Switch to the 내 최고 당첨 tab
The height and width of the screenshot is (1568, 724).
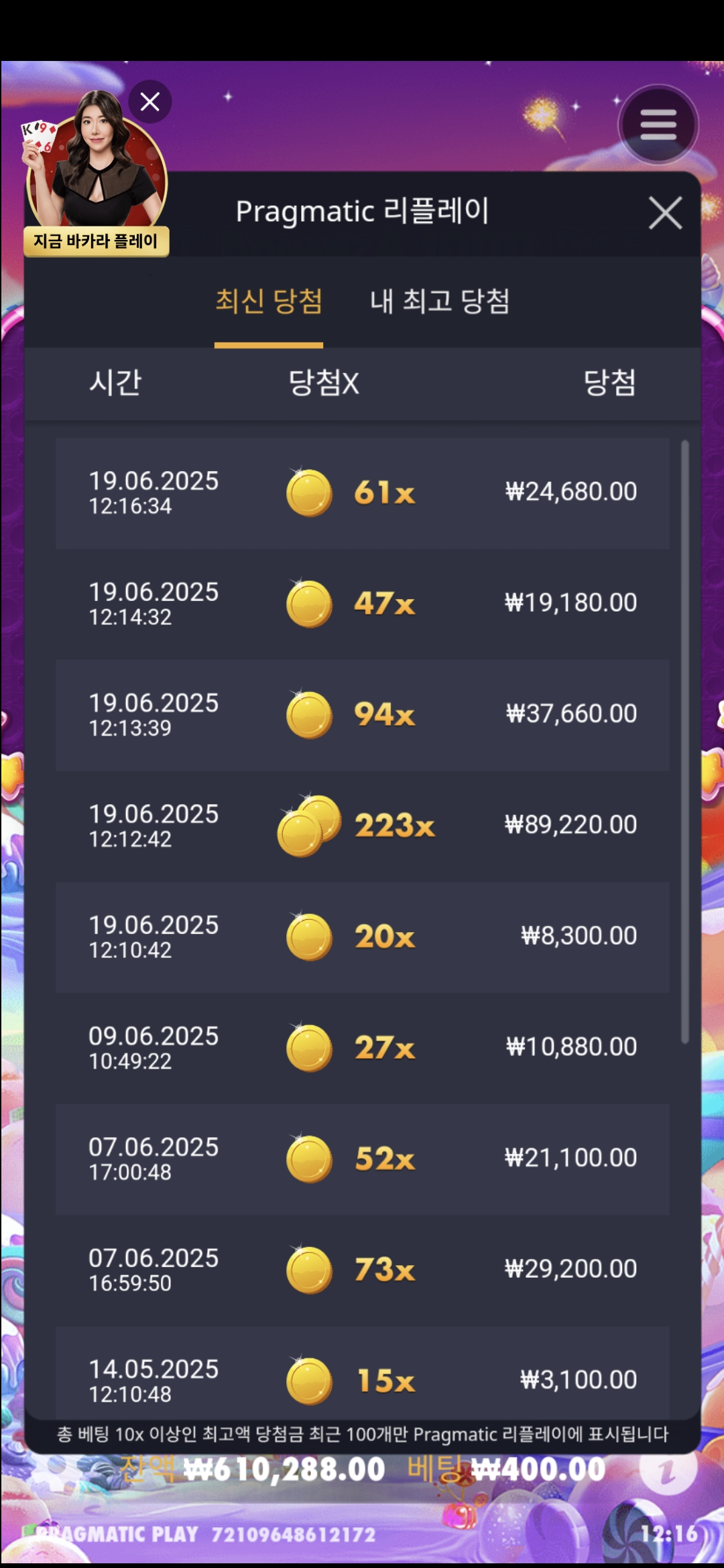[440, 301]
